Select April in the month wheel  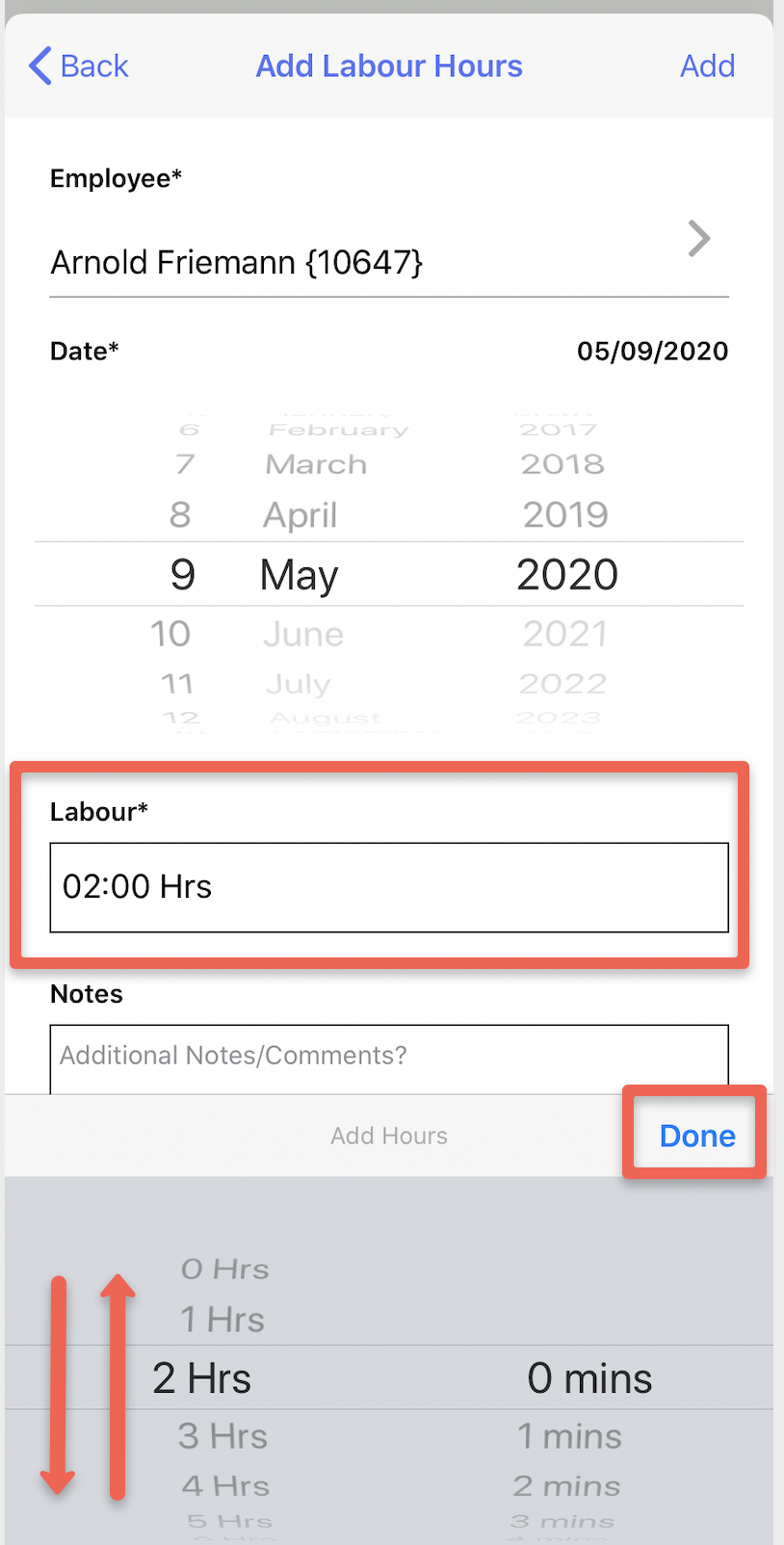click(300, 515)
